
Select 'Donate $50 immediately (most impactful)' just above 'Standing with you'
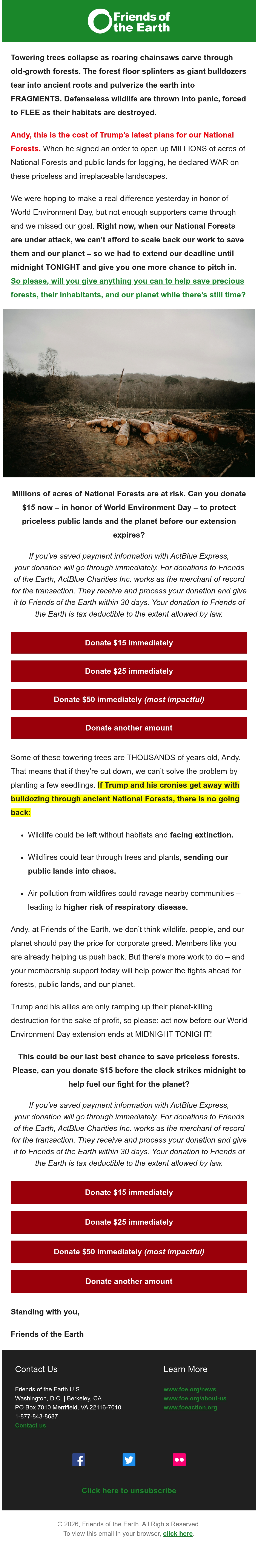[129, 1252]
